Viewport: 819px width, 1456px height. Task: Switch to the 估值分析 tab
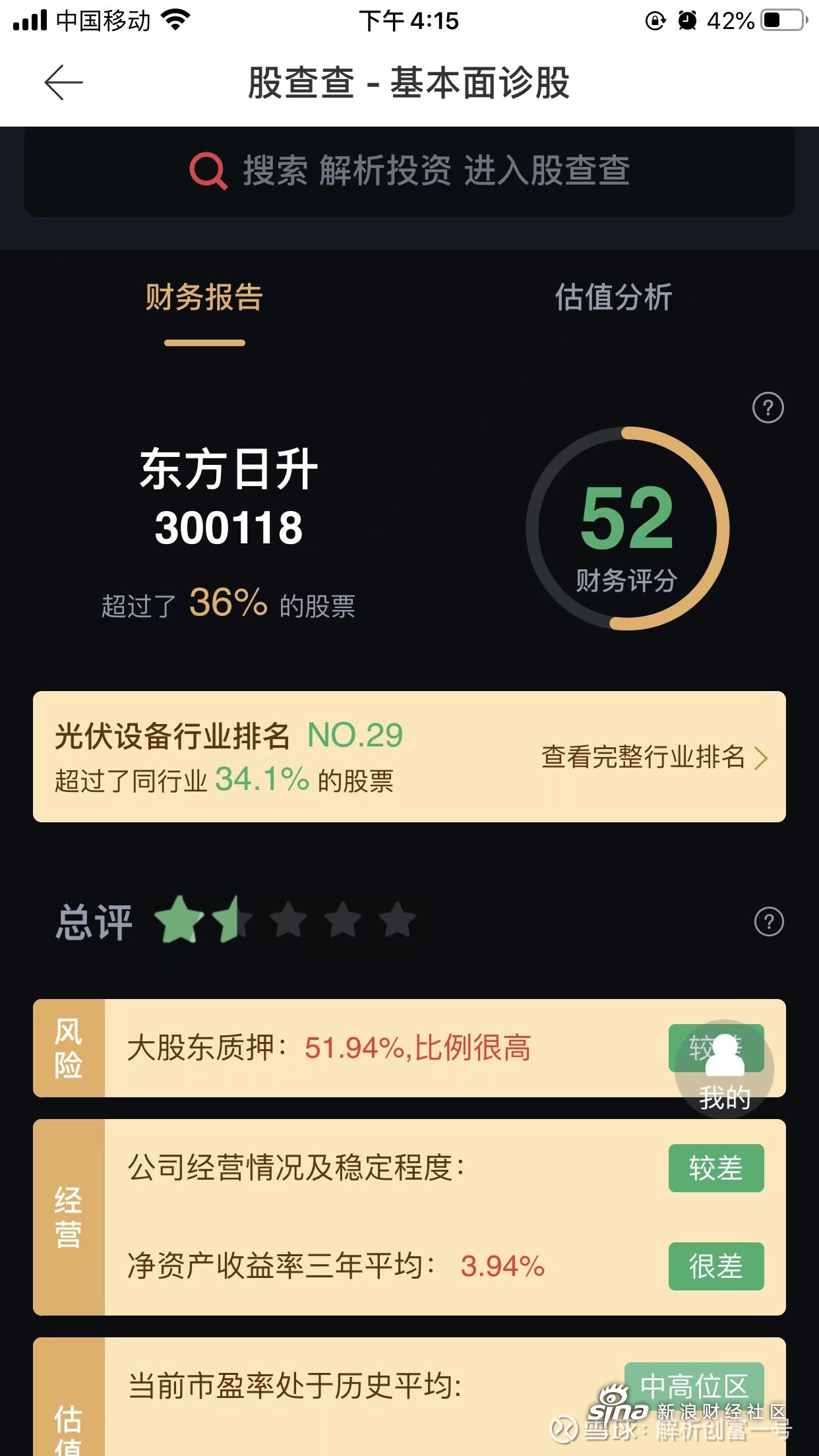pyautogui.click(x=613, y=297)
